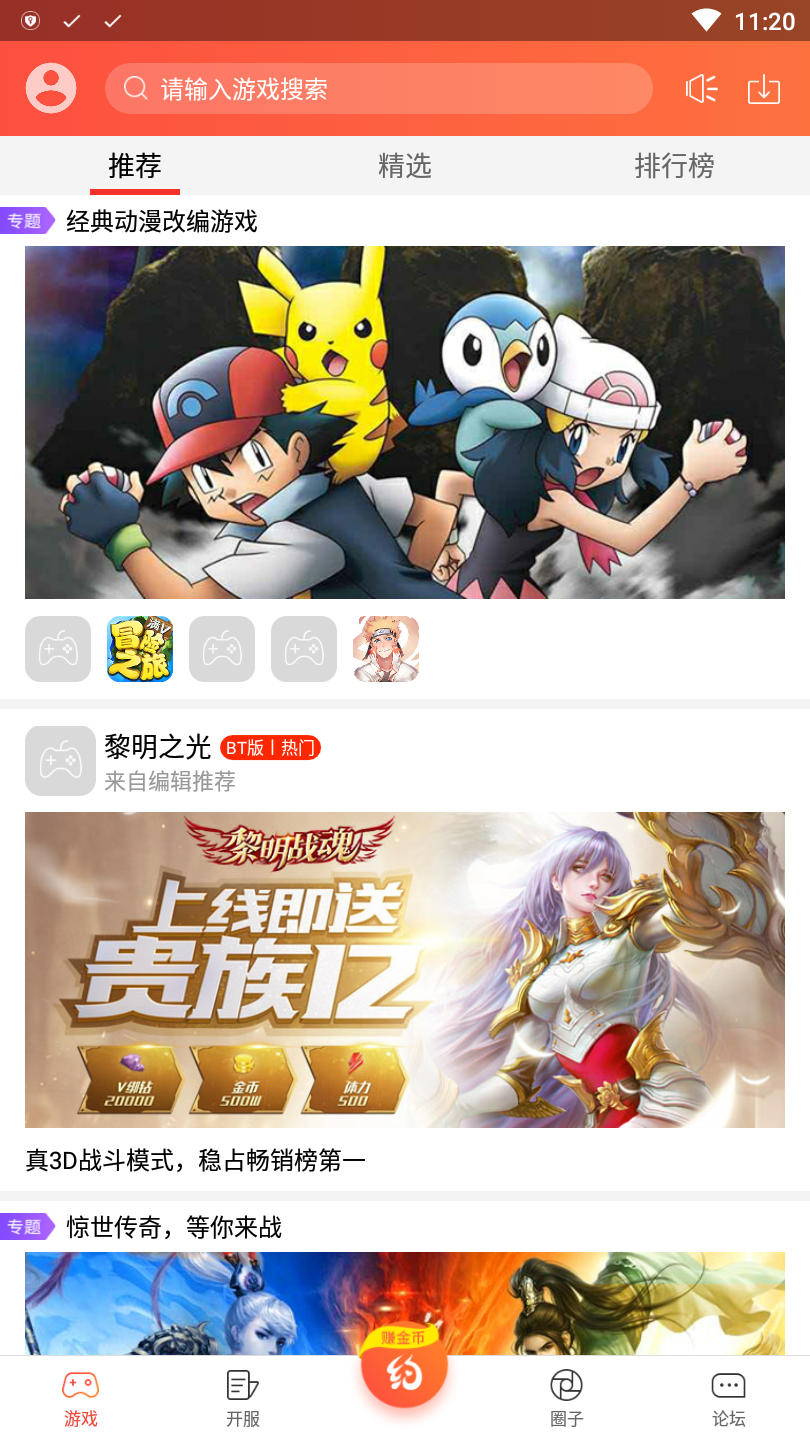Image resolution: width=810 pixels, height=1440 pixels.
Task: Open the 经典动漫改编游戏 Pokémon banner
Action: click(404, 422)
